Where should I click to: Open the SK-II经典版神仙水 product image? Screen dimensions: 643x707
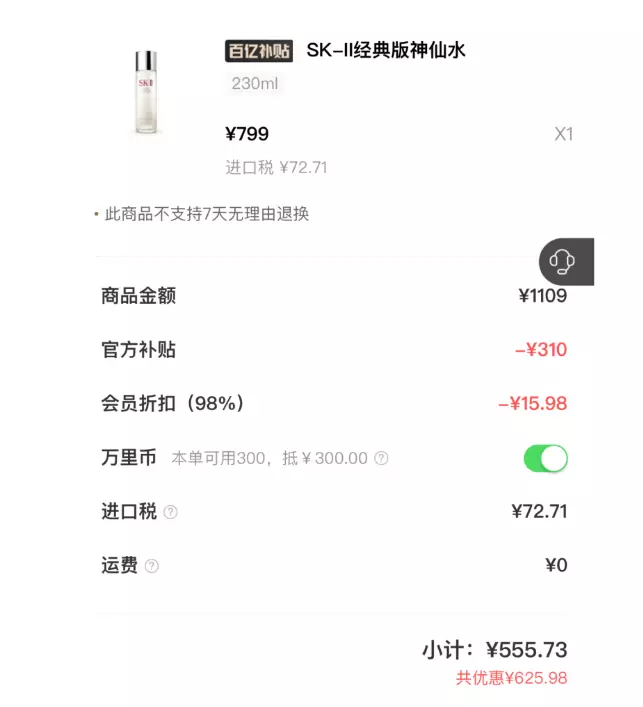145,93
